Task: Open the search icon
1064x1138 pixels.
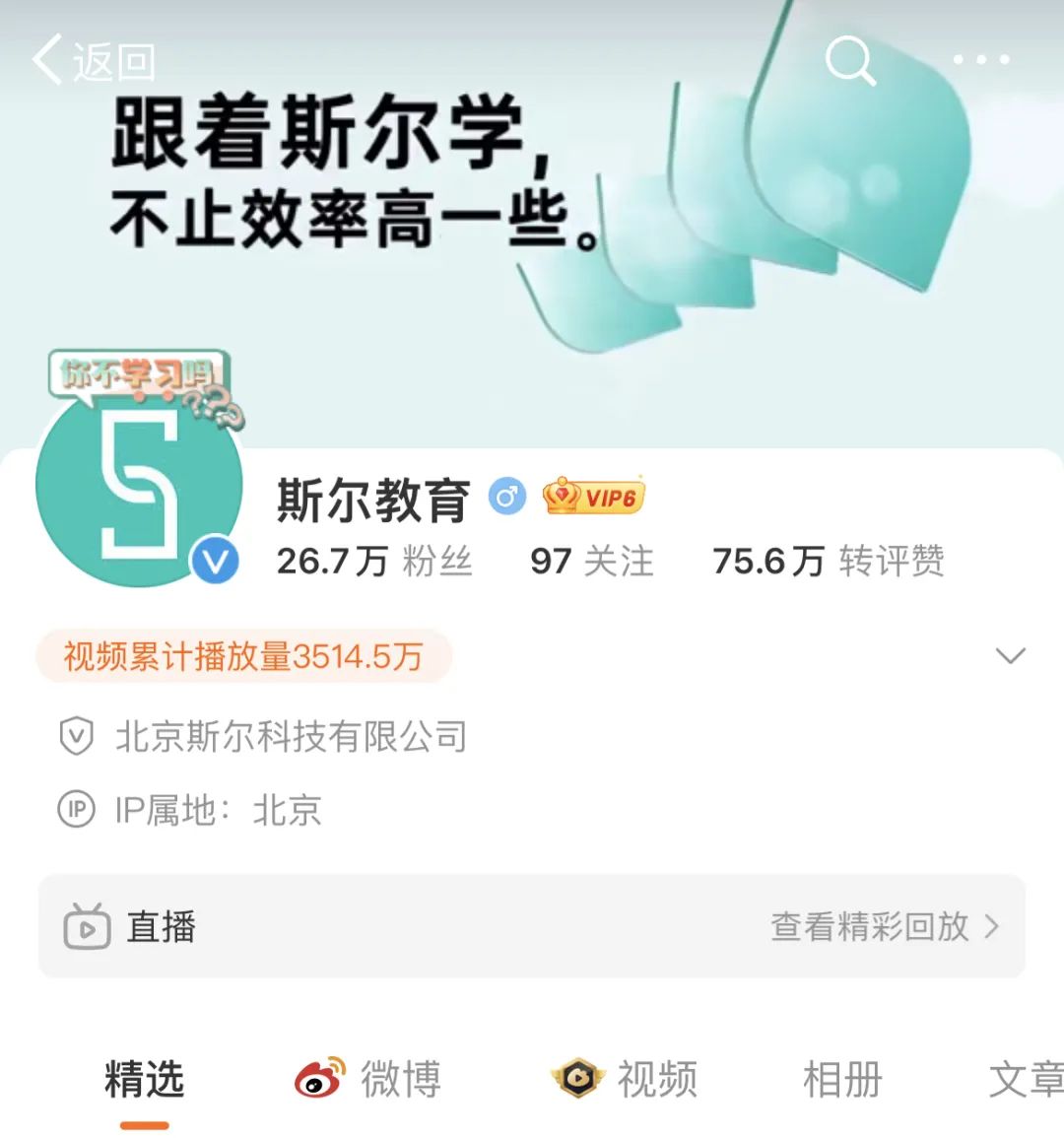Action: (849, 61)
